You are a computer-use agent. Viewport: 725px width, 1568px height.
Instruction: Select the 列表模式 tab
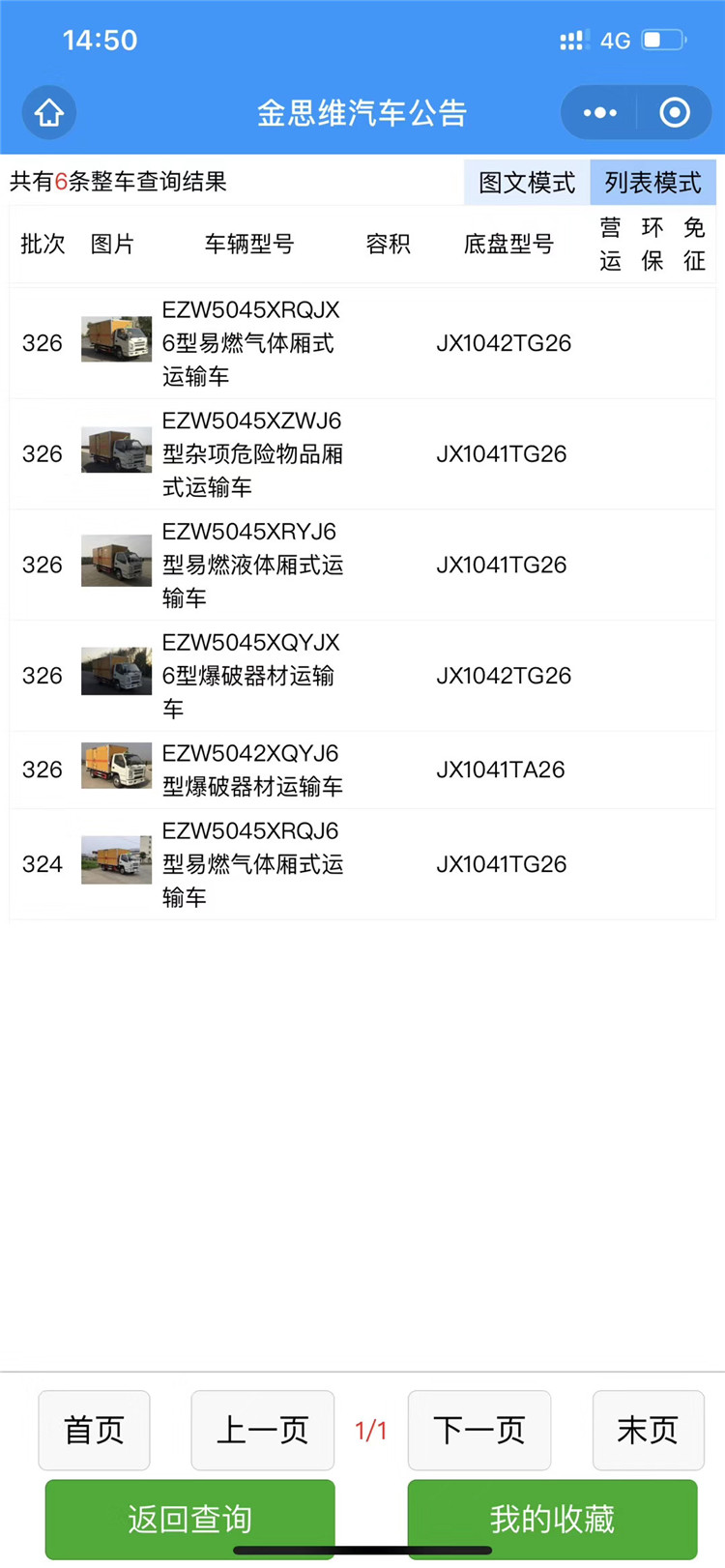(652, 183)
